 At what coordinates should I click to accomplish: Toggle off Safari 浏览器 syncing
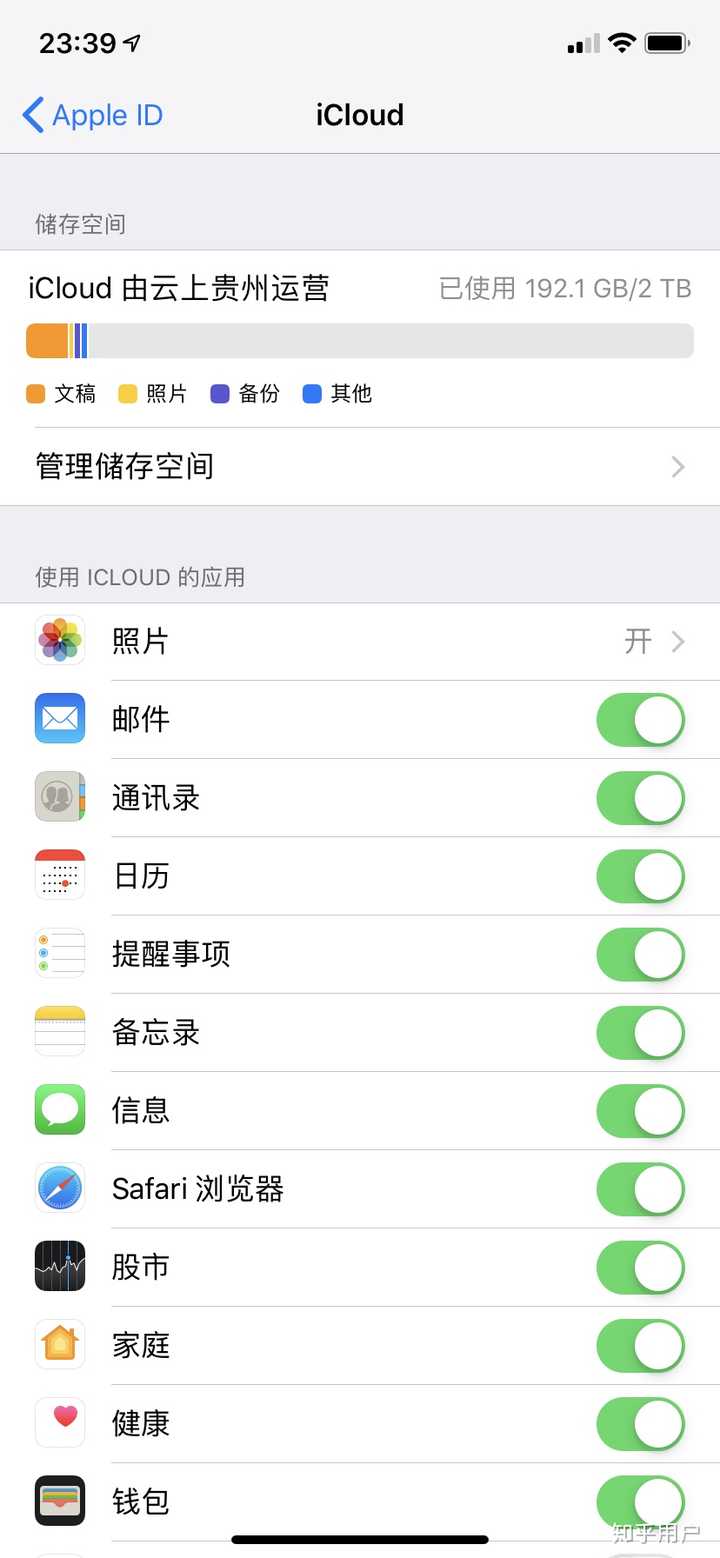641,1189
